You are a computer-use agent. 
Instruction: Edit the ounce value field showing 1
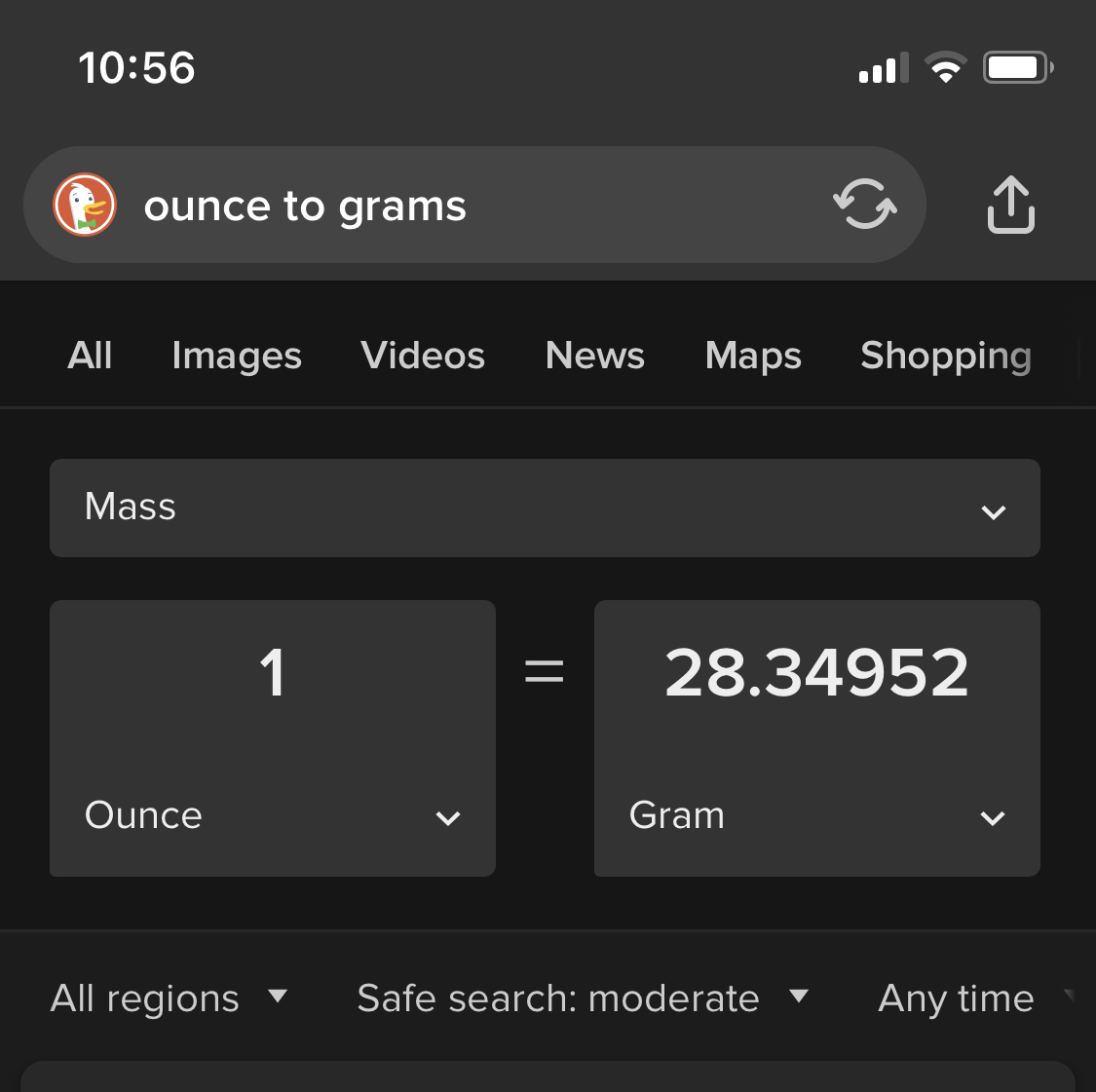273,673
